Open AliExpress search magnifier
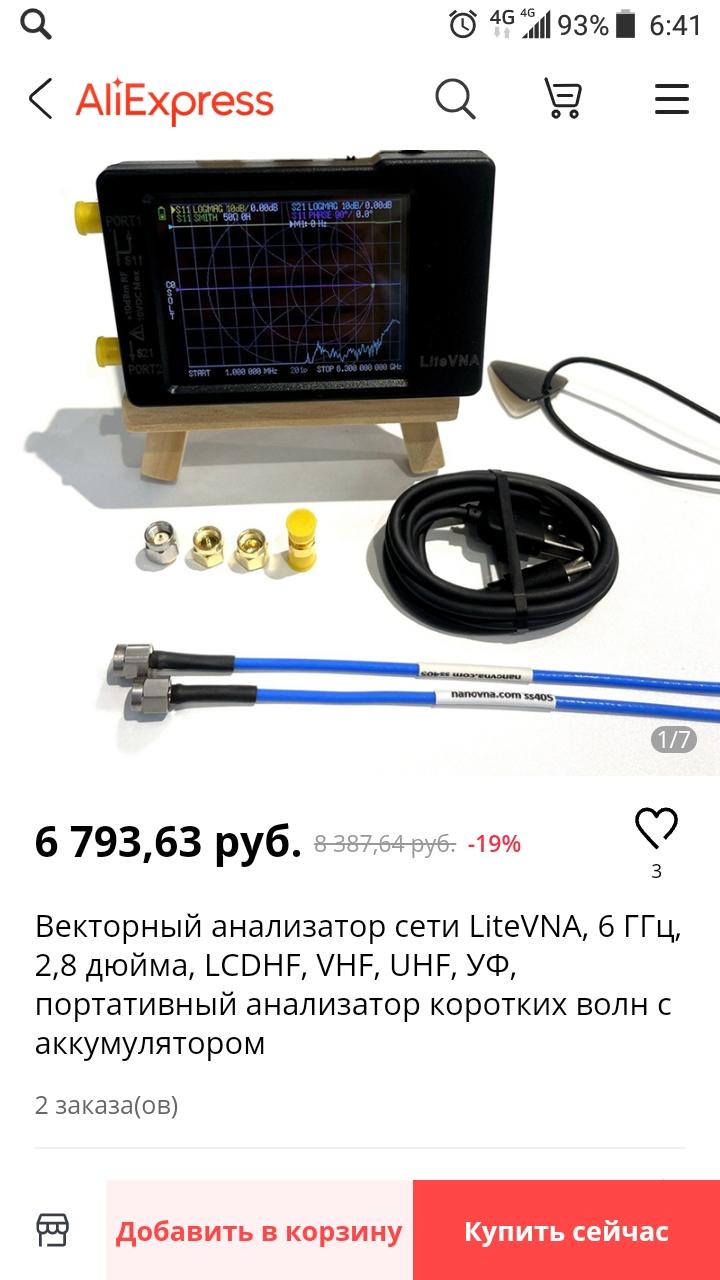Screen dimensions: 720x1280 455,100
